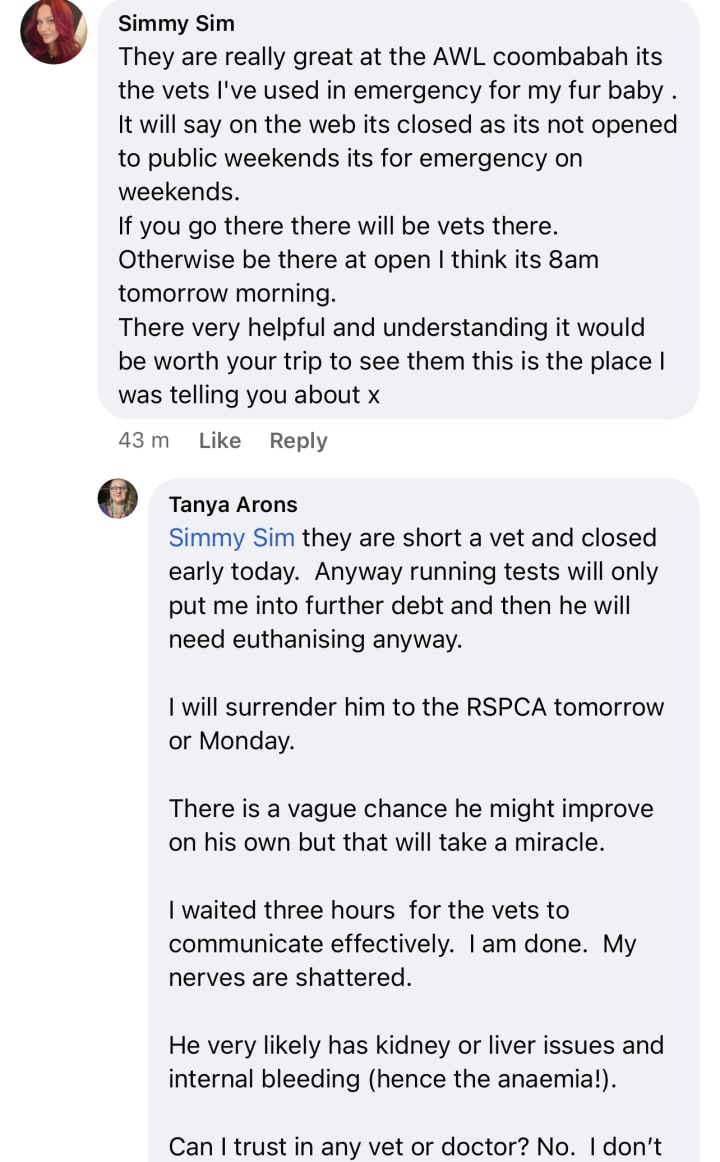720x1162 pixels.
Task: Tap the blue Simmy Sim mention
Action: pos(231,538)
